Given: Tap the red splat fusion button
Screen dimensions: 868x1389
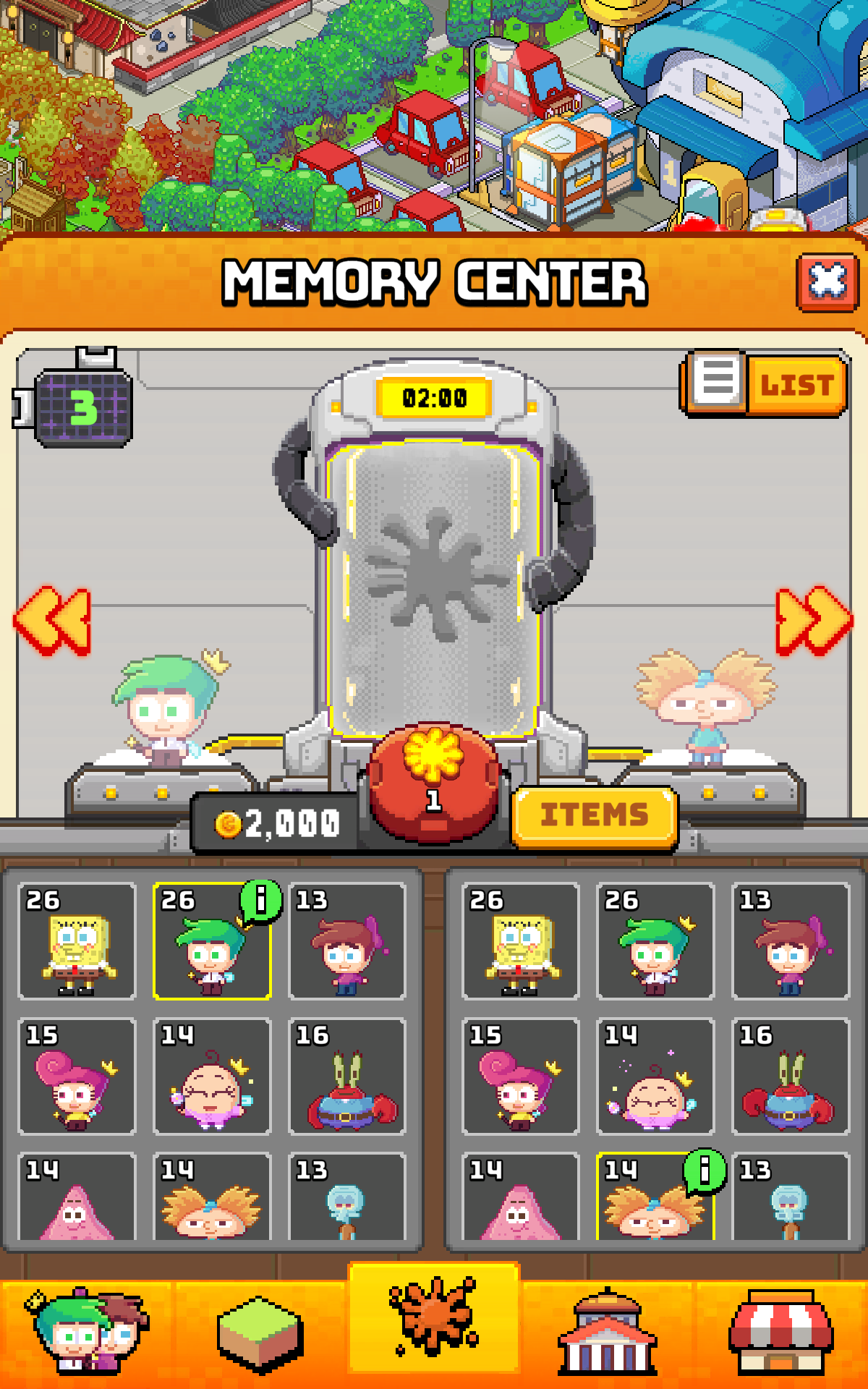Looking at the screenshot, I should pyautogui.click(x=433, y=780).
